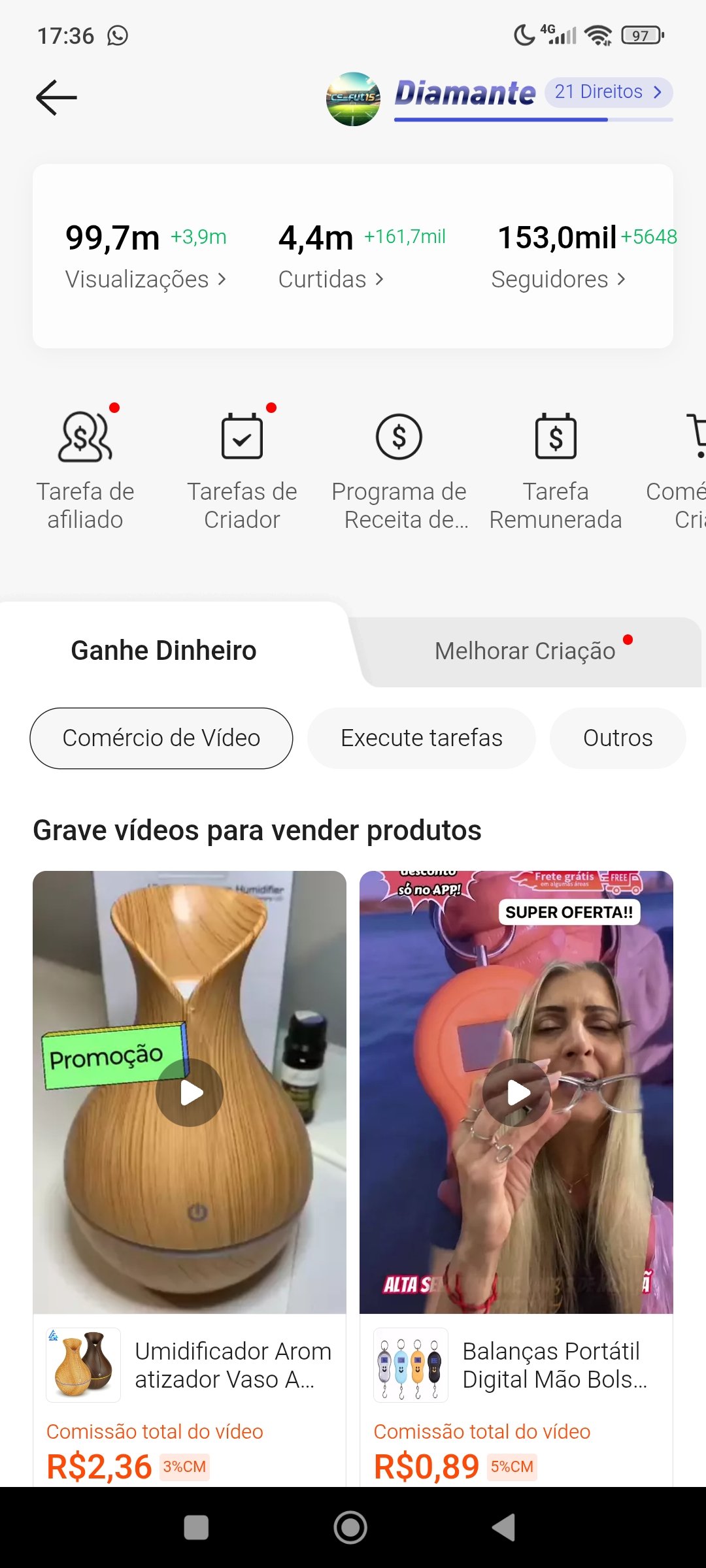Play the Balanças Portátil Digital video

pos(516,1092)
